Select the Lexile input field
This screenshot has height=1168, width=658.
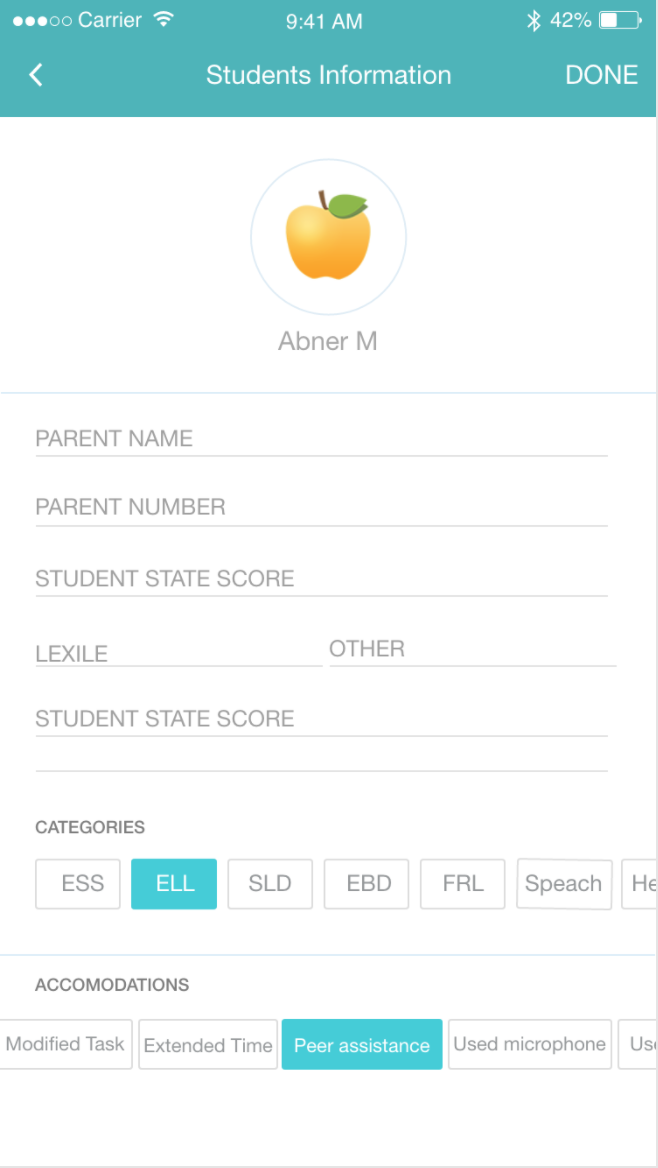[178, 654]
